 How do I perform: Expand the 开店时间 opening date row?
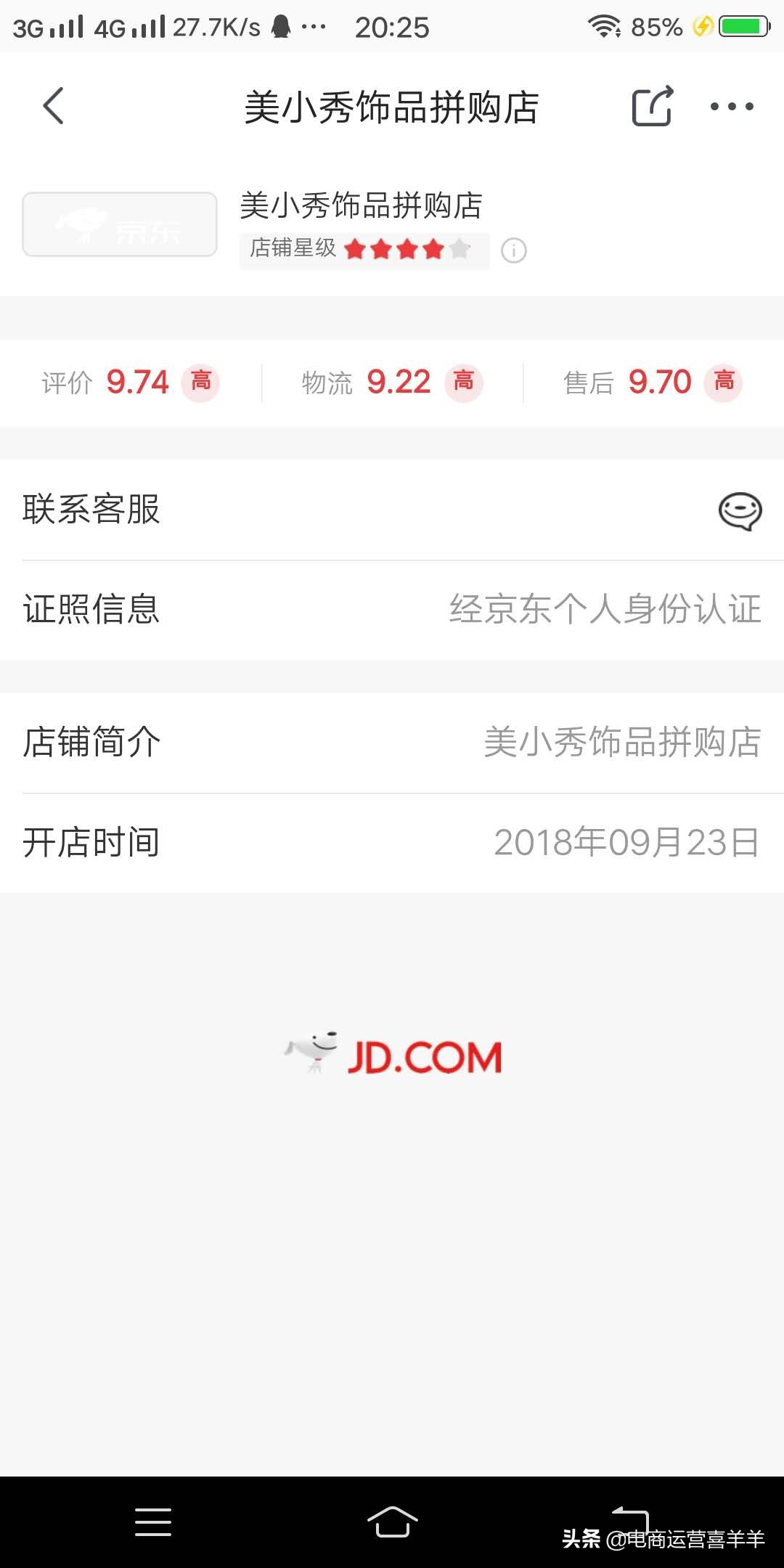tap(392, 842)
